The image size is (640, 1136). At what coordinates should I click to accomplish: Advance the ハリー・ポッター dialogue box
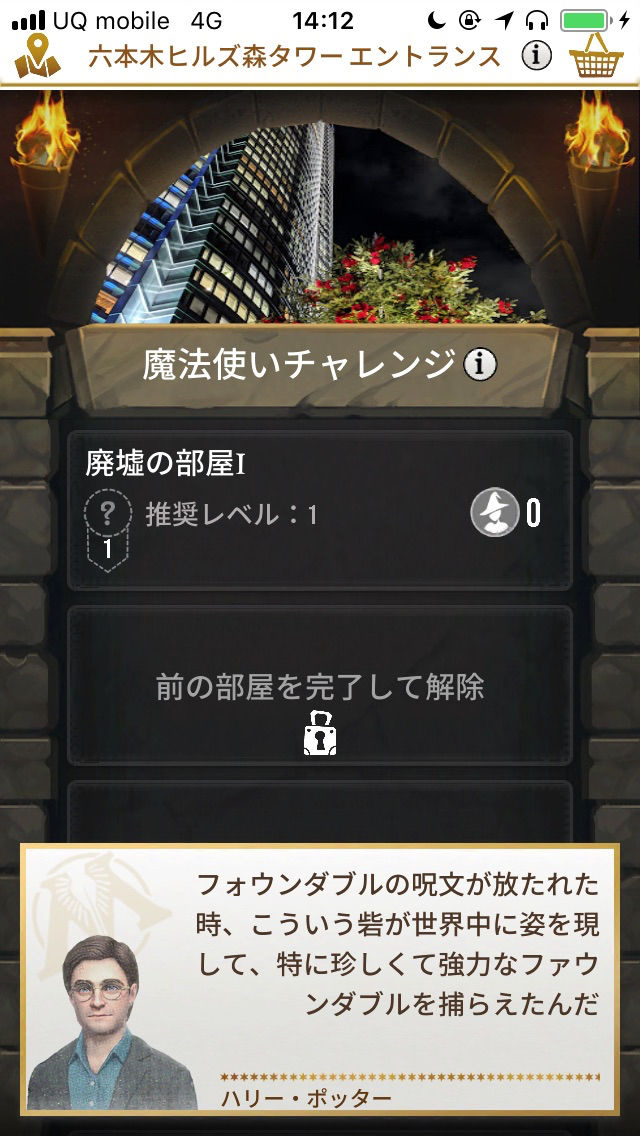coord(320,978)
